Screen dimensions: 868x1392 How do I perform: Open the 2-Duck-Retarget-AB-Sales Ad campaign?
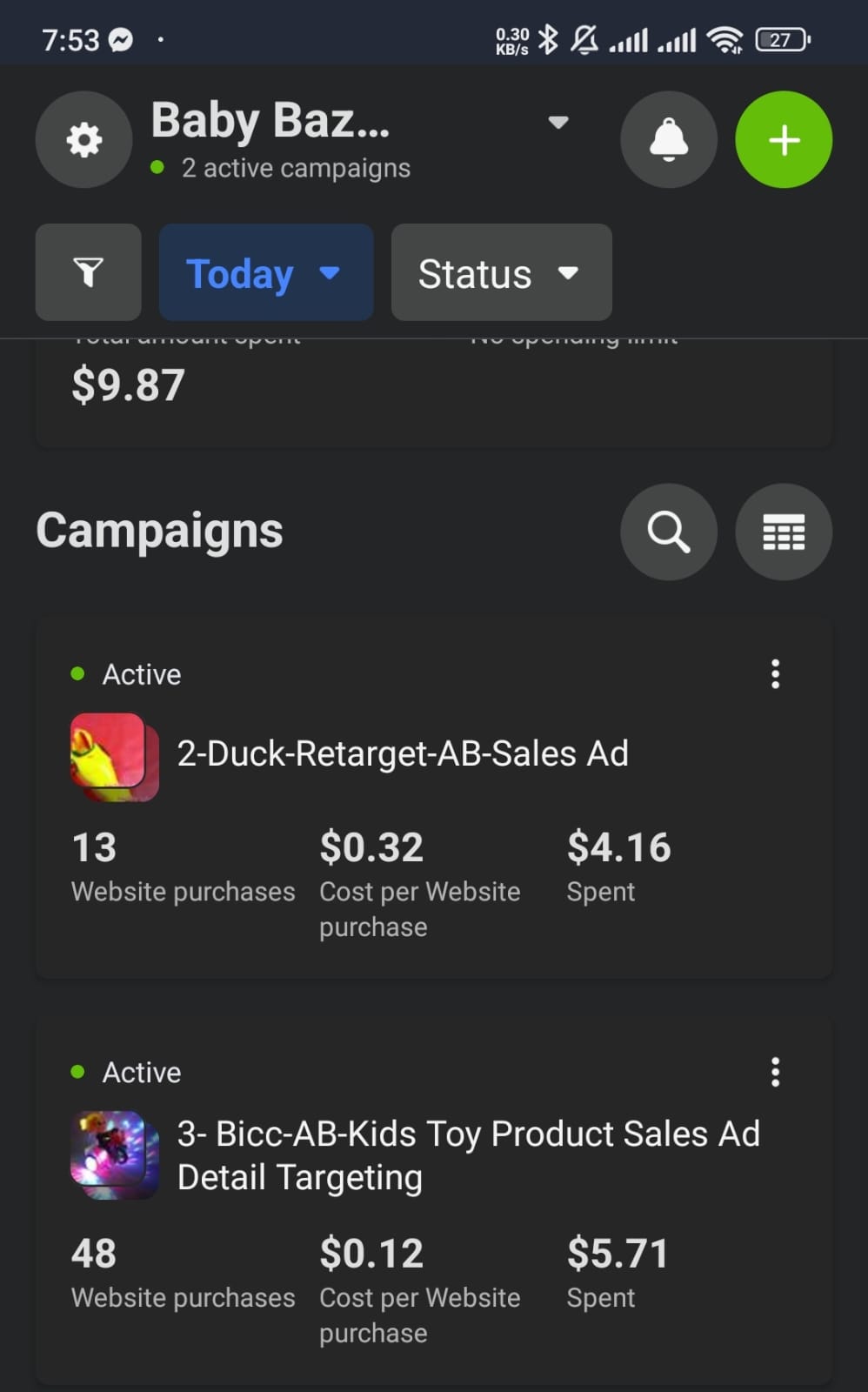pyautogui.click(x=403, y=753)
